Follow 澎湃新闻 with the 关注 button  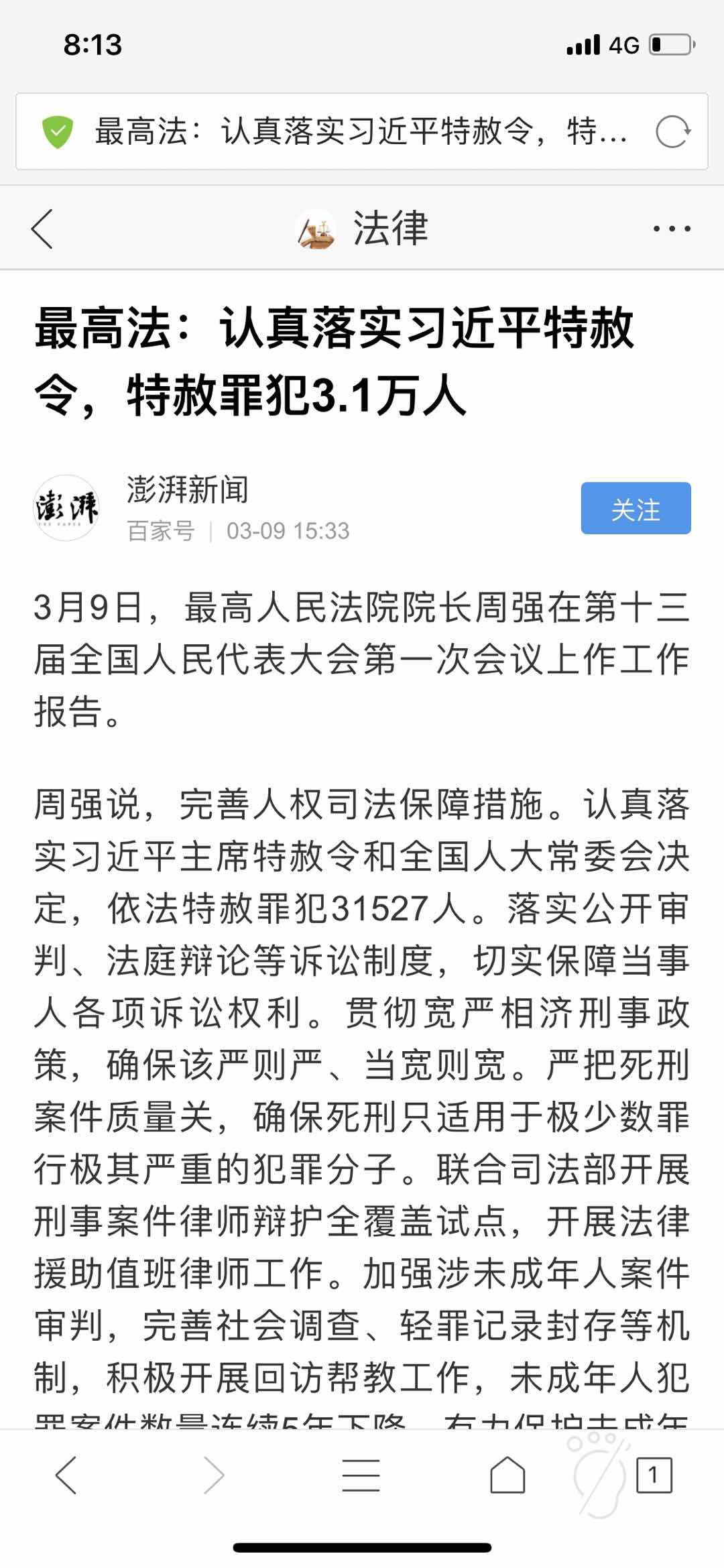pyautogui.click(x=636, y=508)
